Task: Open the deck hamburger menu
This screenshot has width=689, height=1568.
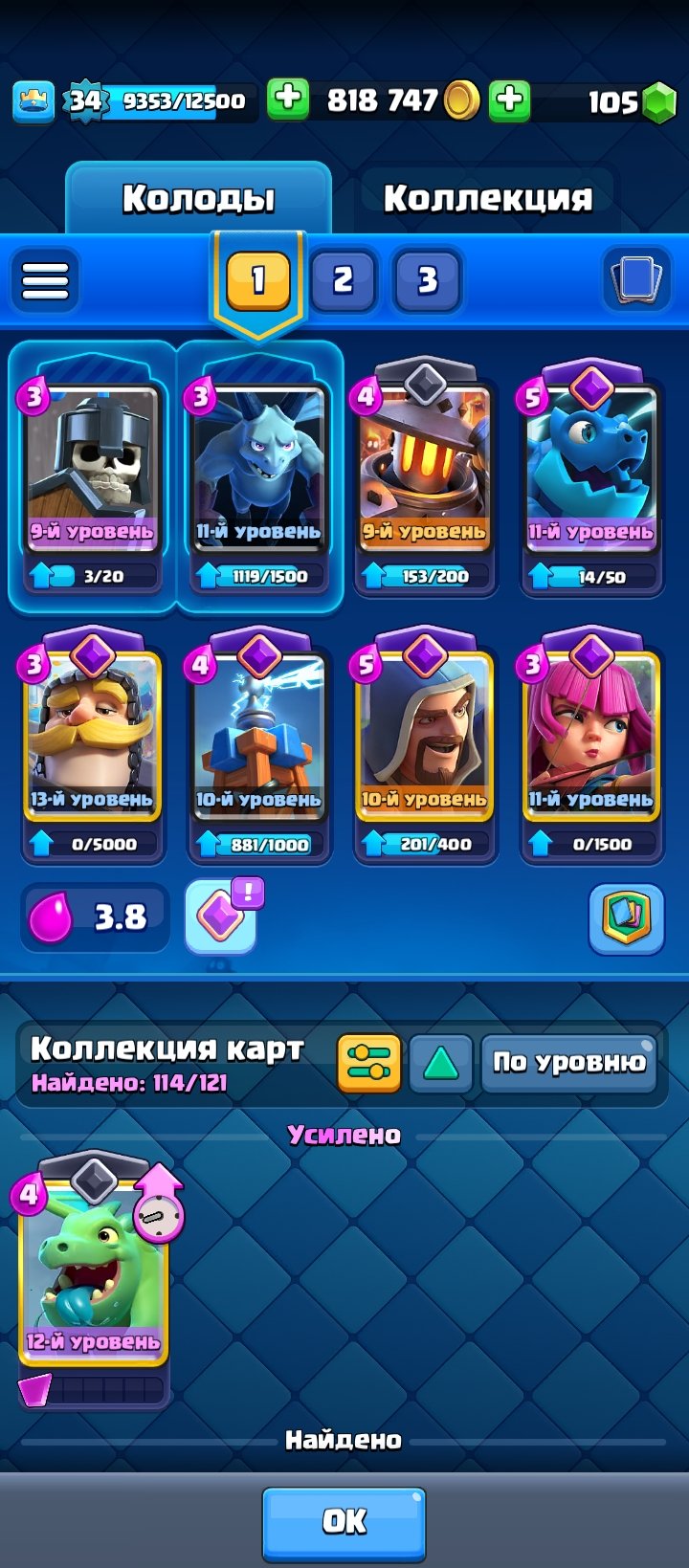Action: coord(45,280)
